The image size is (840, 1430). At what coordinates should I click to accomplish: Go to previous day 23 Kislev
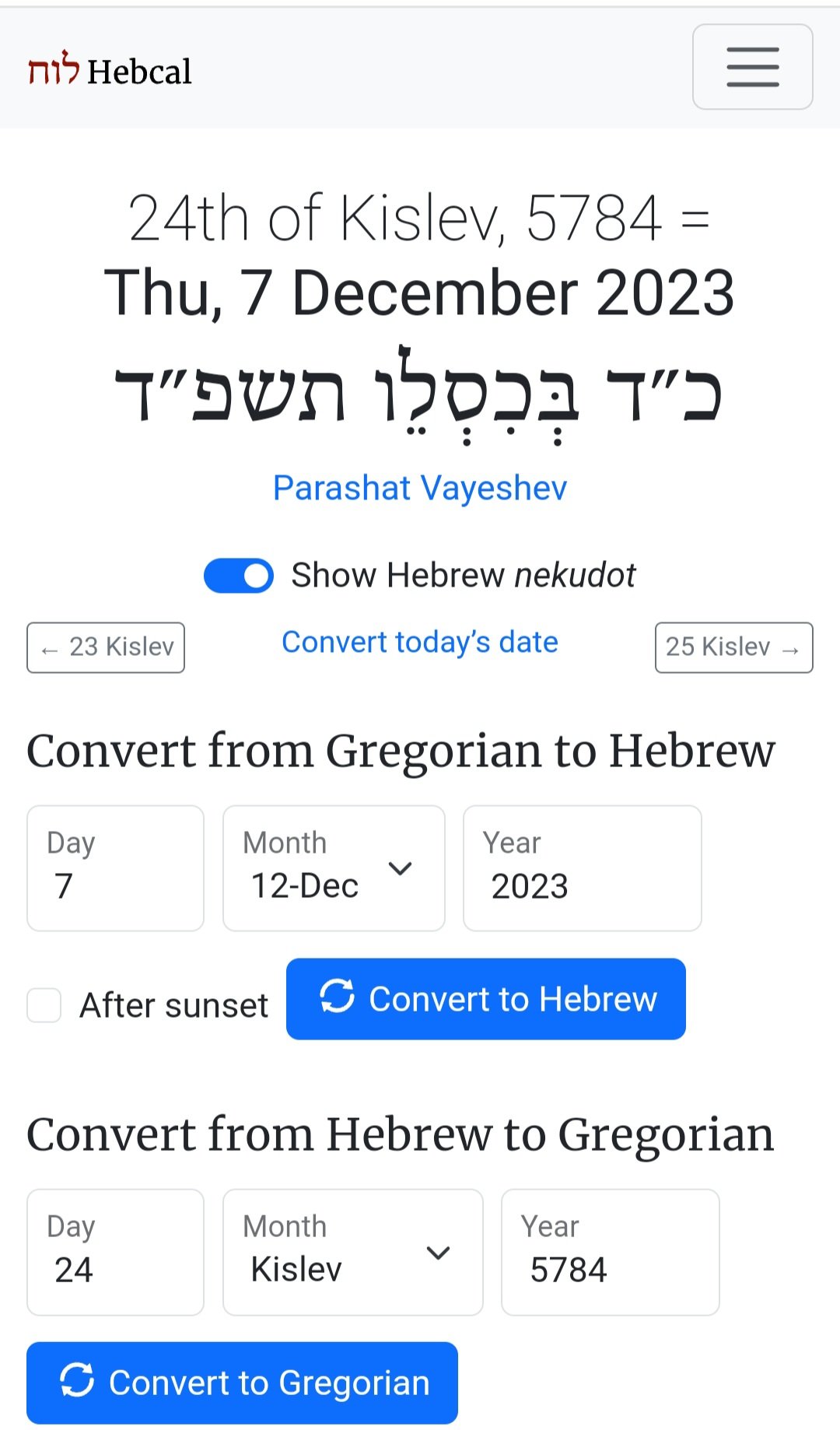click(106, 647)
